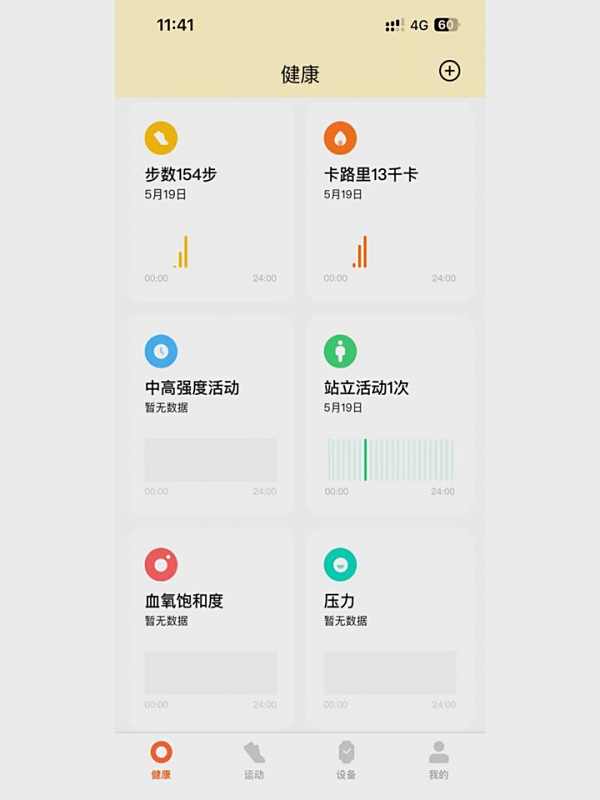Switch to the 运动 tab
Screen dimensions: 600x800
254,760
